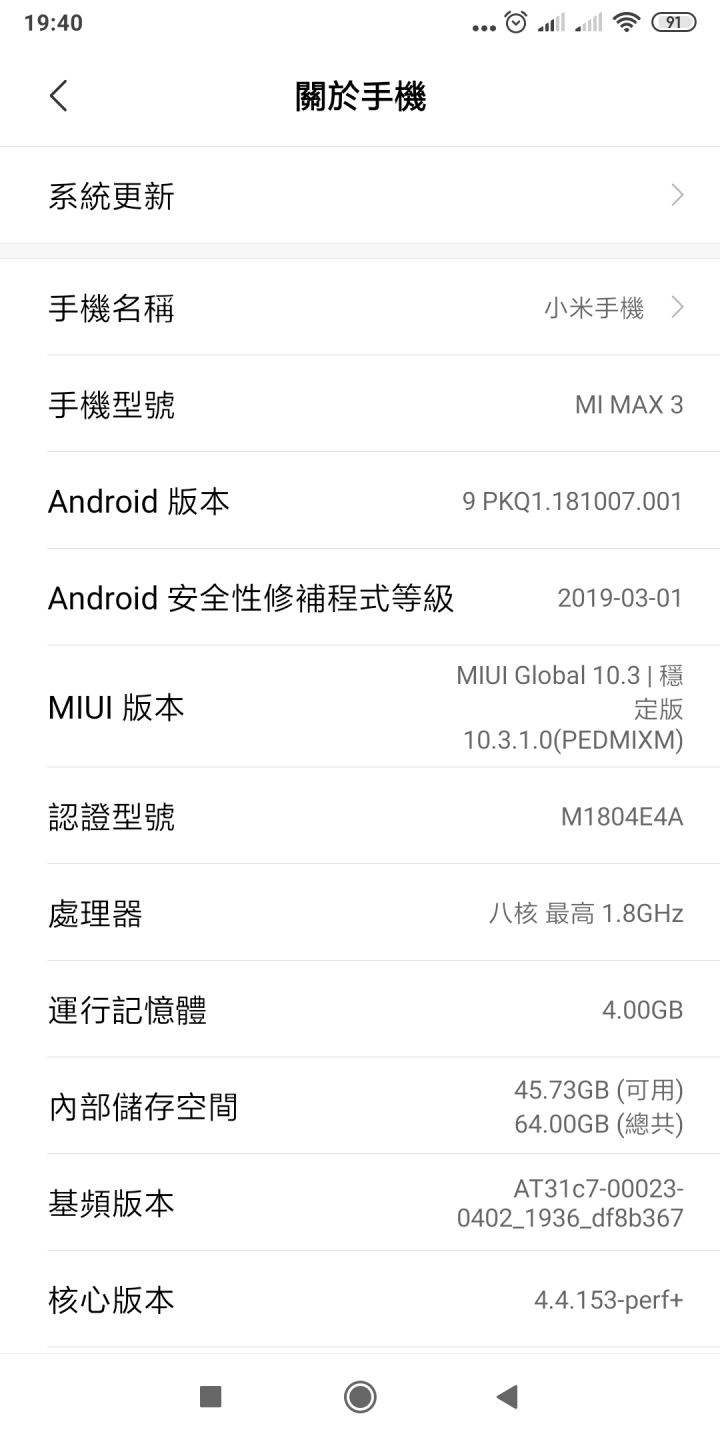Tap the 核心版本 row
Screen dimensions: 720x1440
coord(360,1299)
